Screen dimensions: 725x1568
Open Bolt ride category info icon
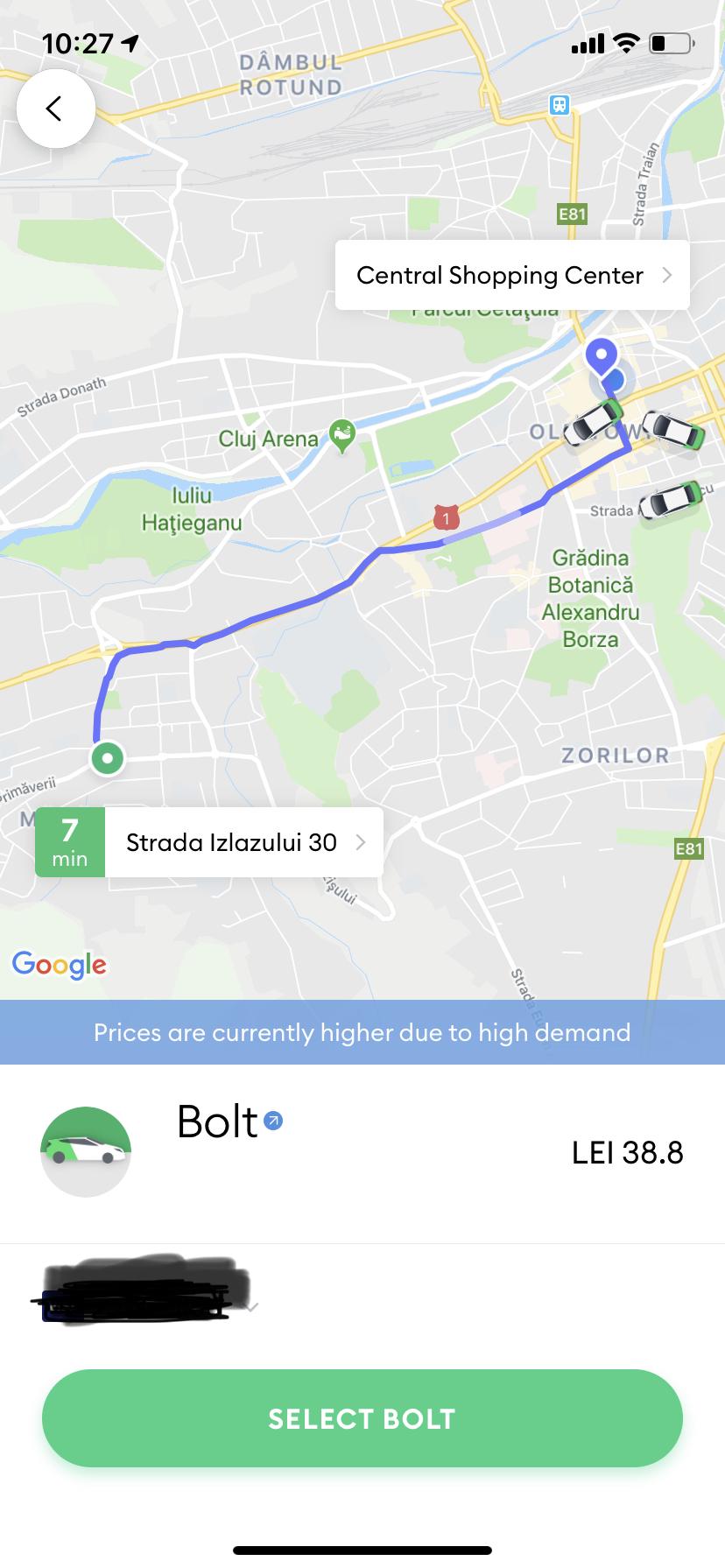tap(273, 1121)
